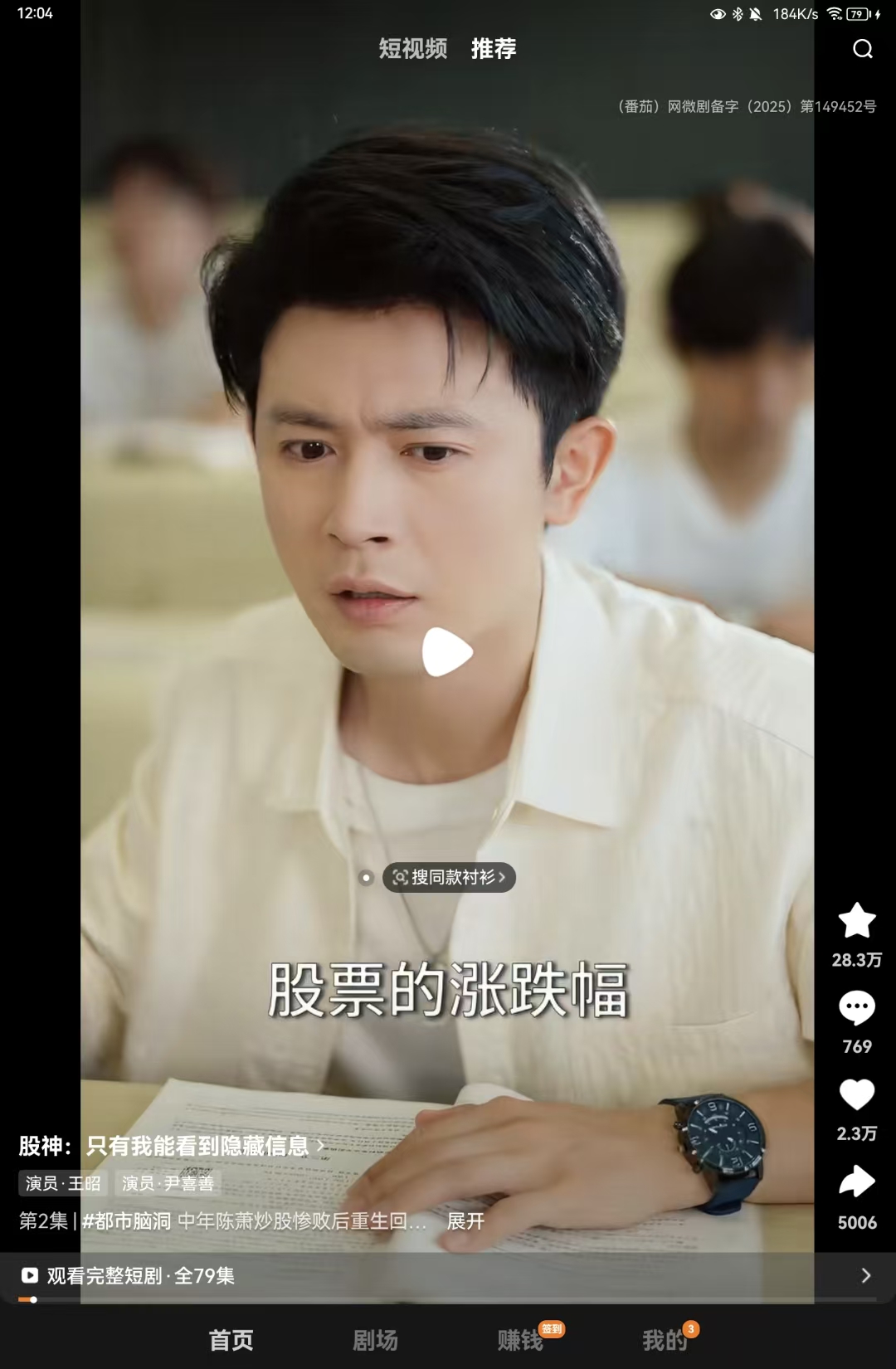Open the comments bubble

click(x=857, y=1008)
